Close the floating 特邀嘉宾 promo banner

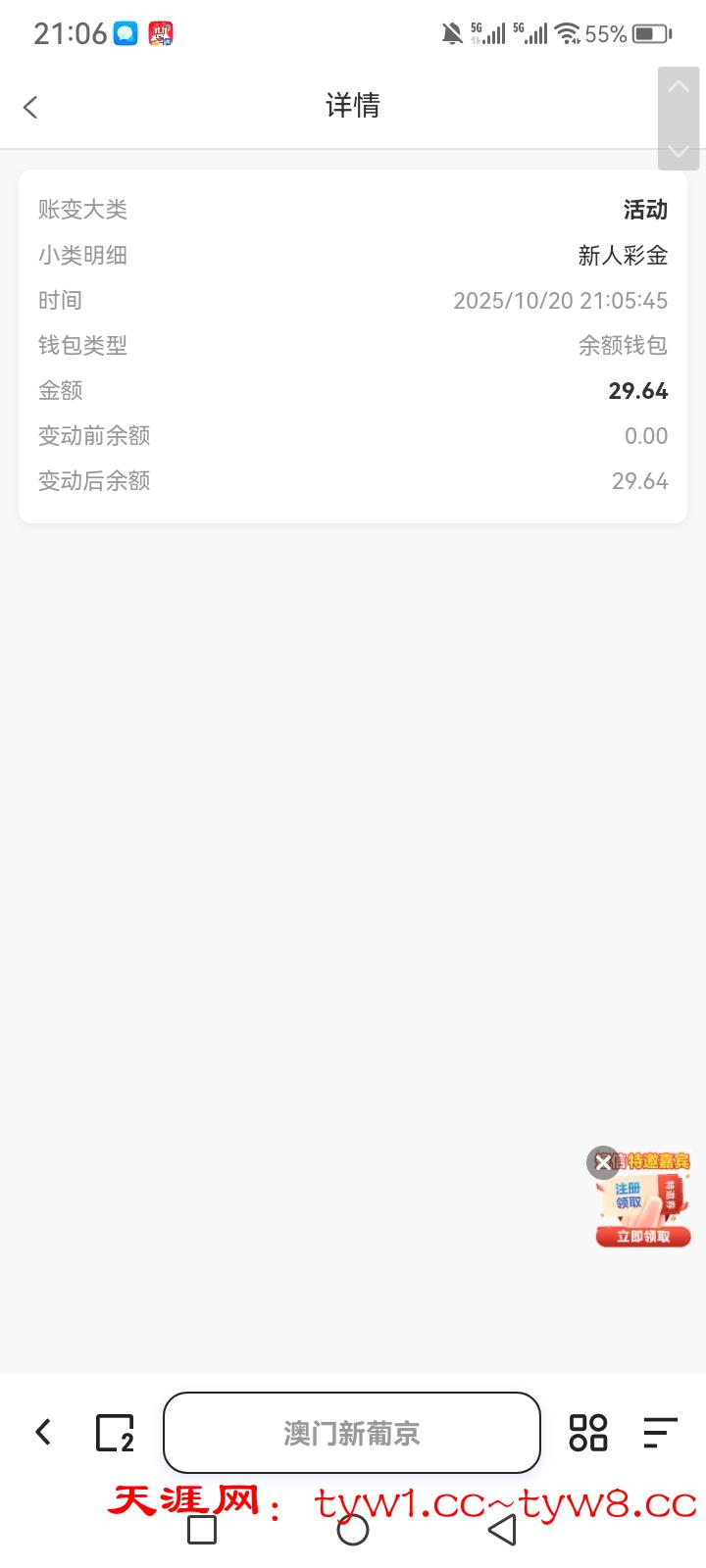click(602, 1162)
